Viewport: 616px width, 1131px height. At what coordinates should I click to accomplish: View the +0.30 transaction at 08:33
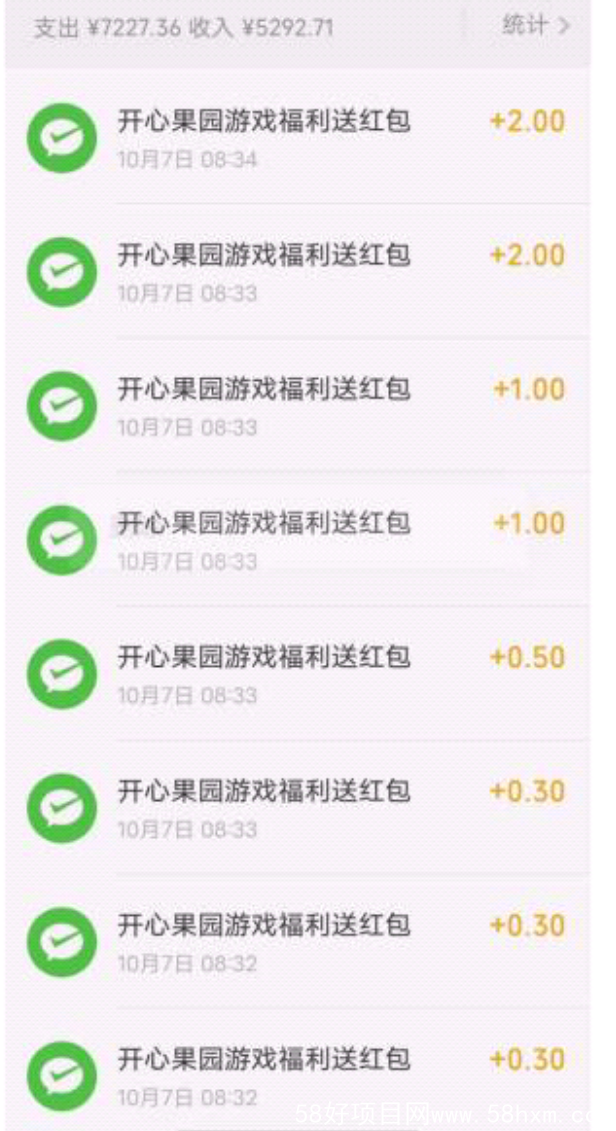[x=300, y=807]
